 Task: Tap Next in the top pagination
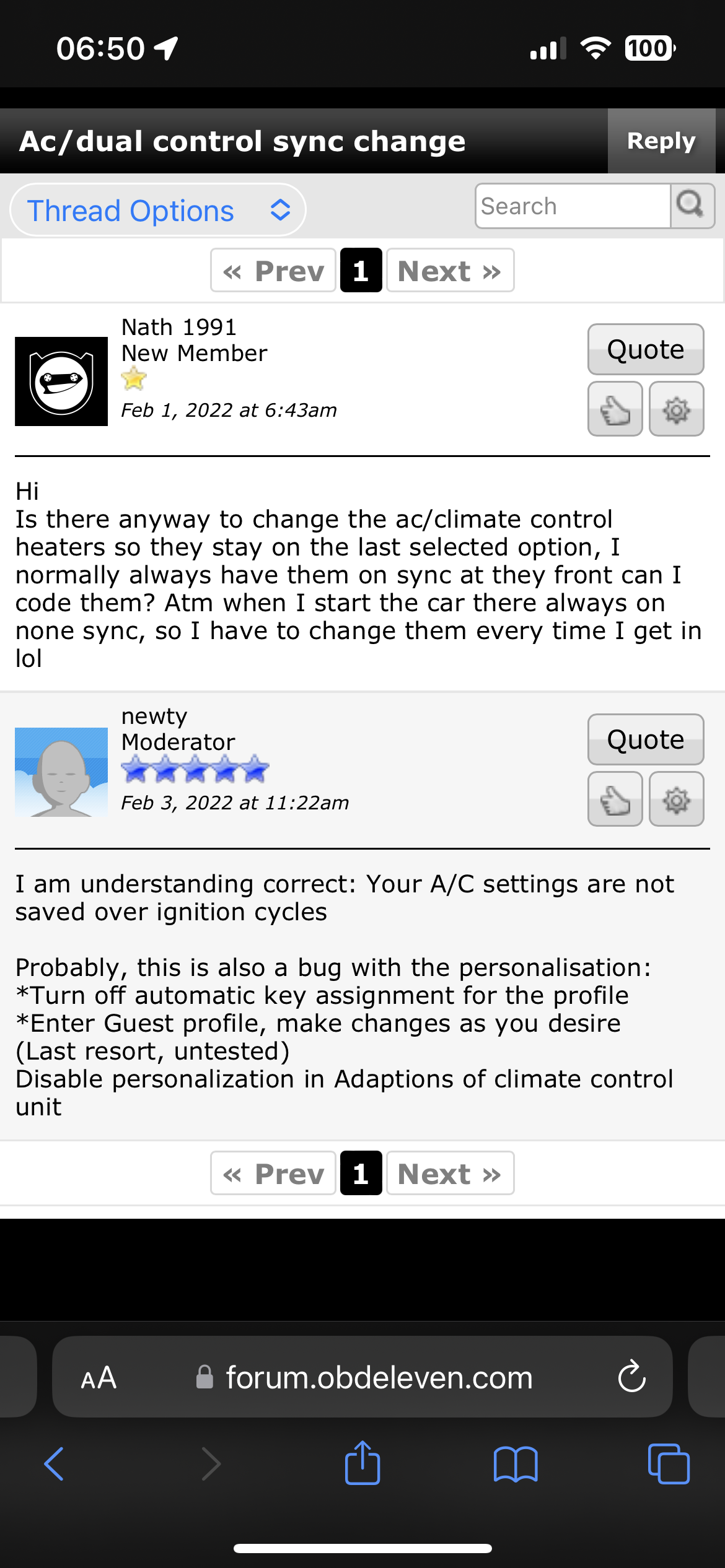coord(450,271)
